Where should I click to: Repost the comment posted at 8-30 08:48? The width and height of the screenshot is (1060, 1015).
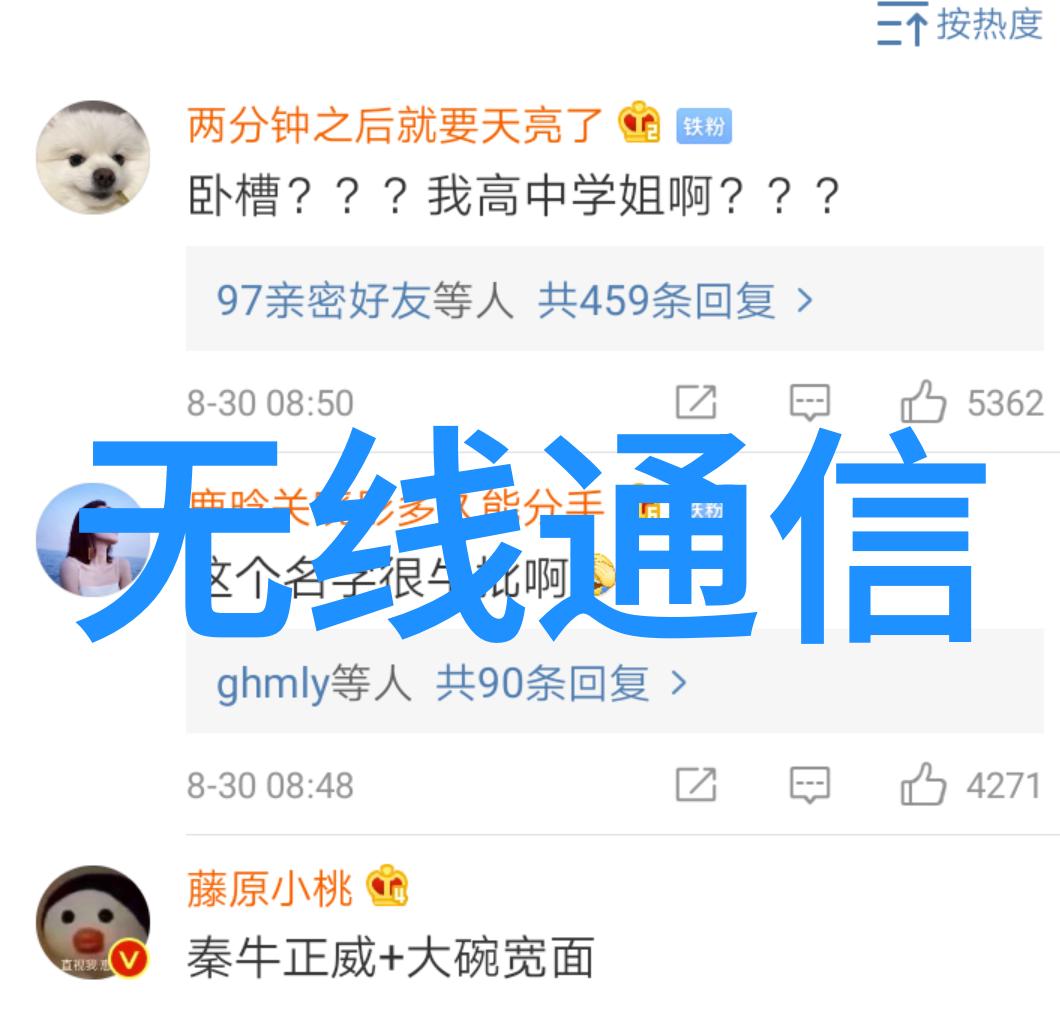coord(696,785)
